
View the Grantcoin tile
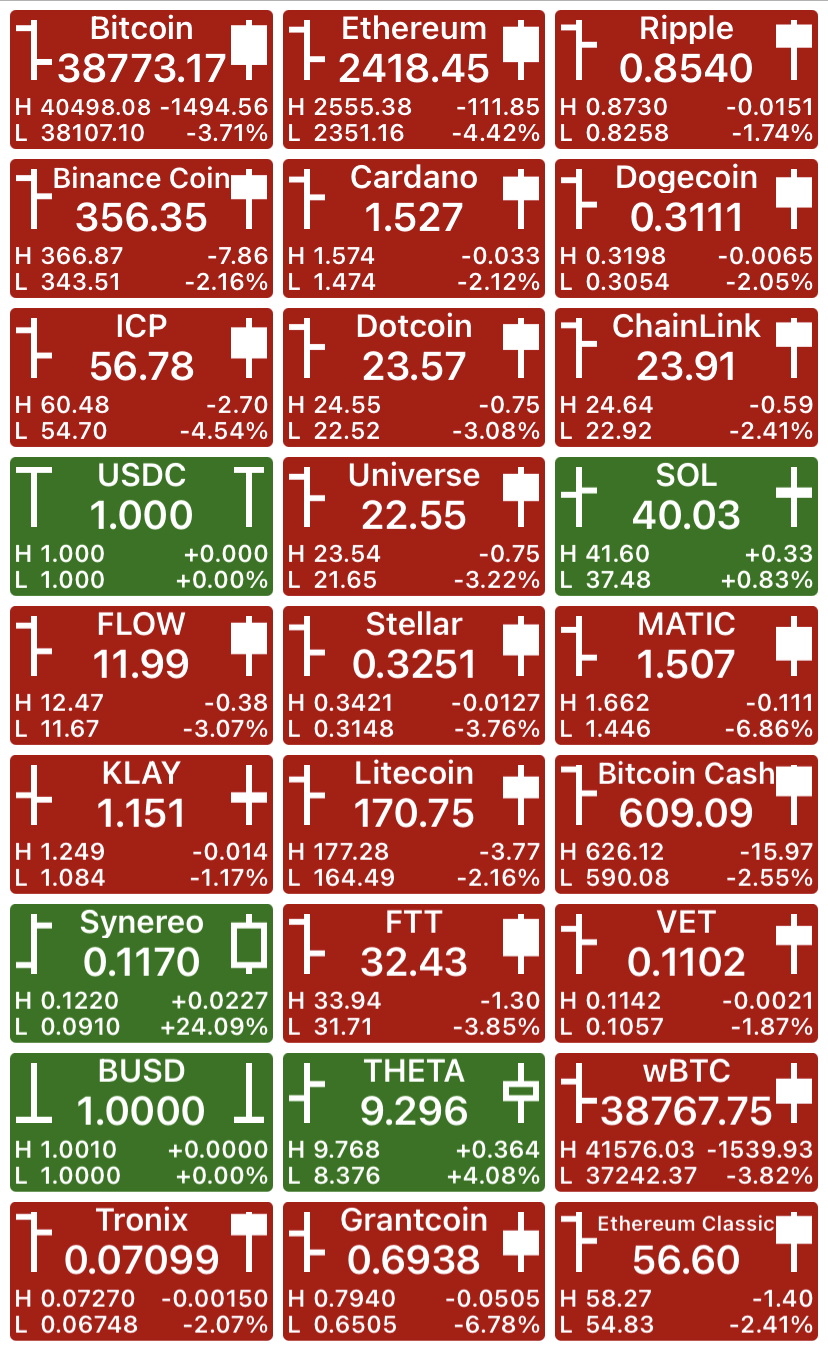click(x=414, y=1272)
